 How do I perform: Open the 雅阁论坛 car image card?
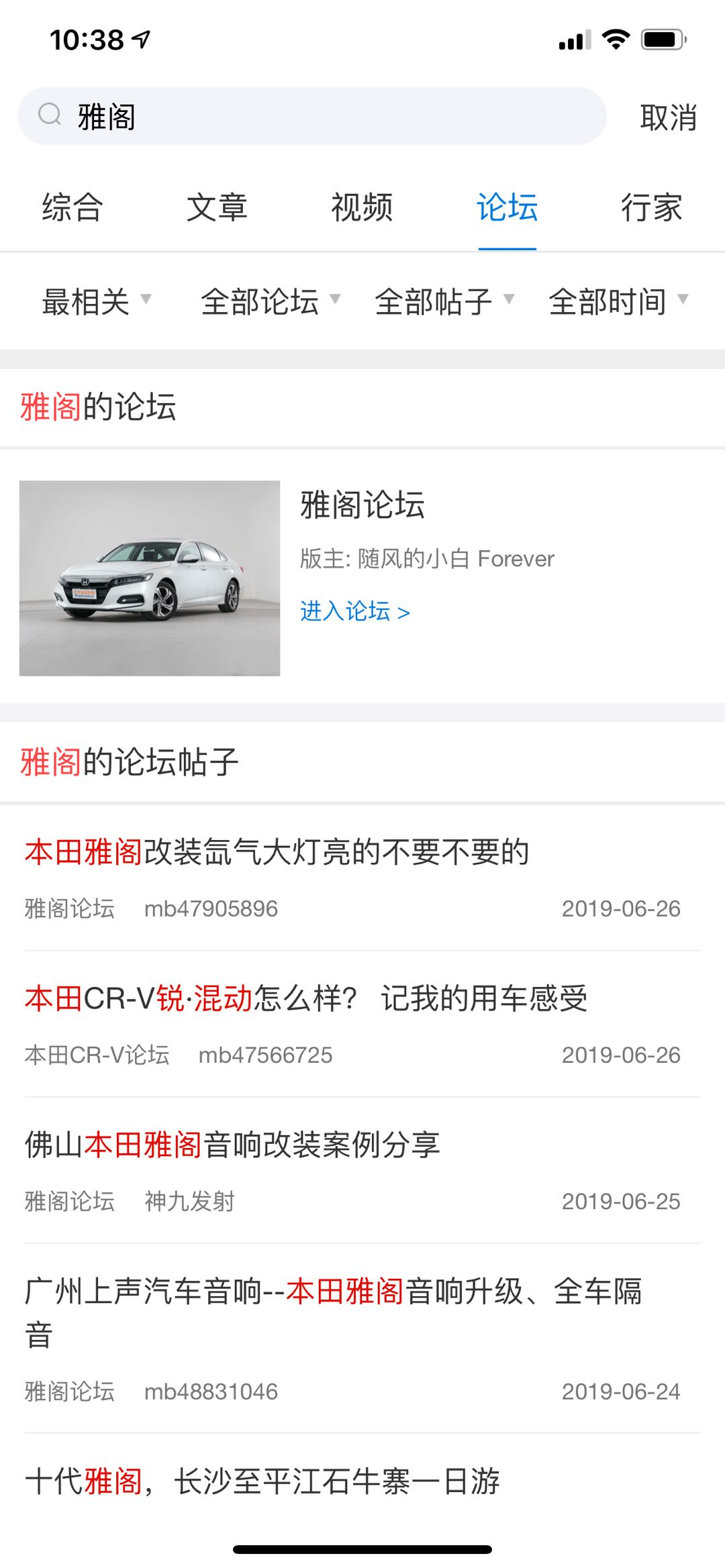point(150,578)
